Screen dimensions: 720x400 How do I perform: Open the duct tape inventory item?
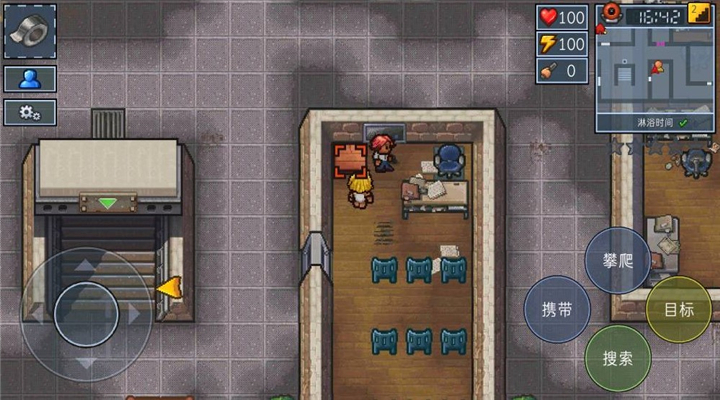pos(30,31)
